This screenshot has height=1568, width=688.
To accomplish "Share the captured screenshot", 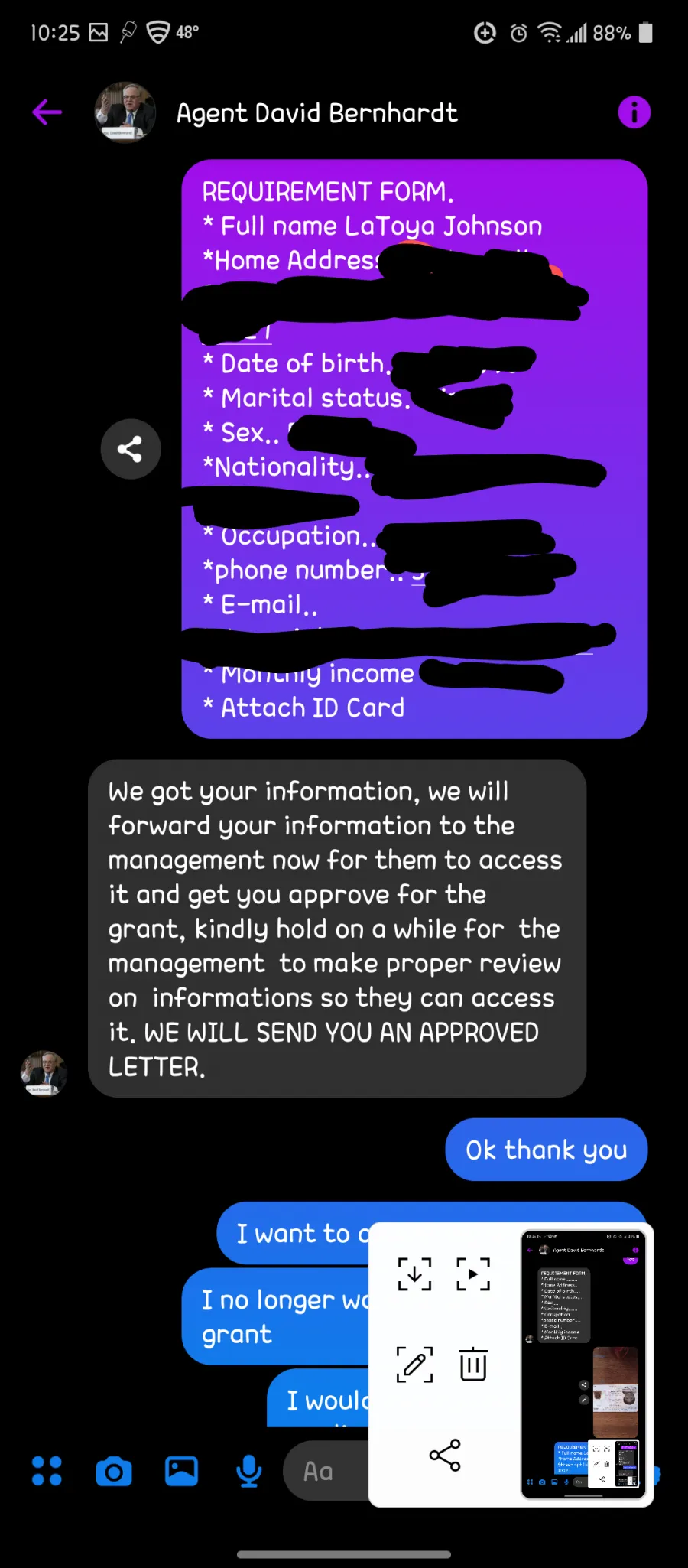I will tap(445, 1455).
